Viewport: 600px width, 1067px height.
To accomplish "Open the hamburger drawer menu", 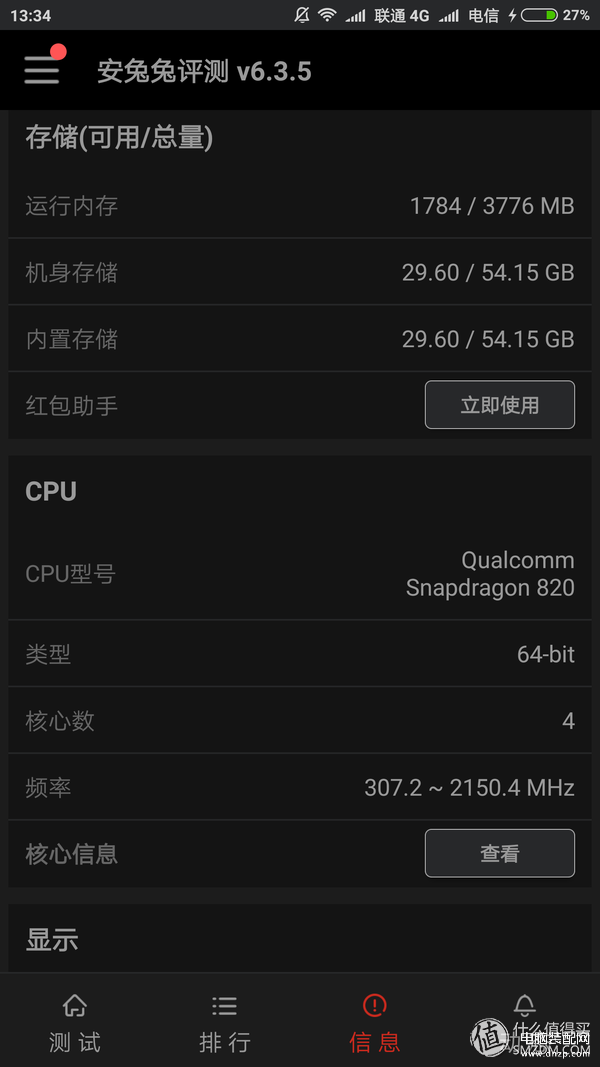I will tap(42, 69).
